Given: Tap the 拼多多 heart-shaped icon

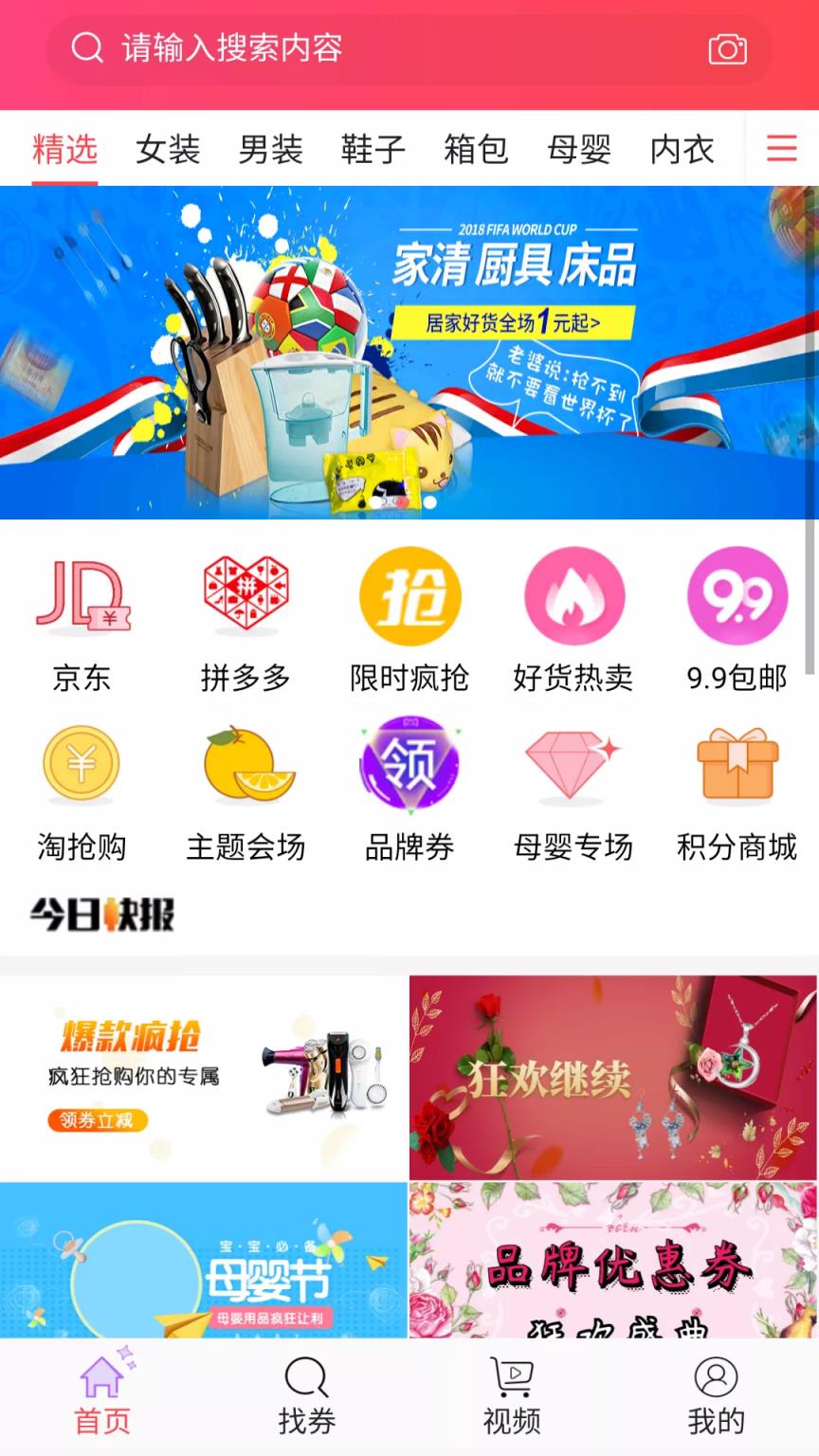Looking at the screenshot, I should point(246,595).
